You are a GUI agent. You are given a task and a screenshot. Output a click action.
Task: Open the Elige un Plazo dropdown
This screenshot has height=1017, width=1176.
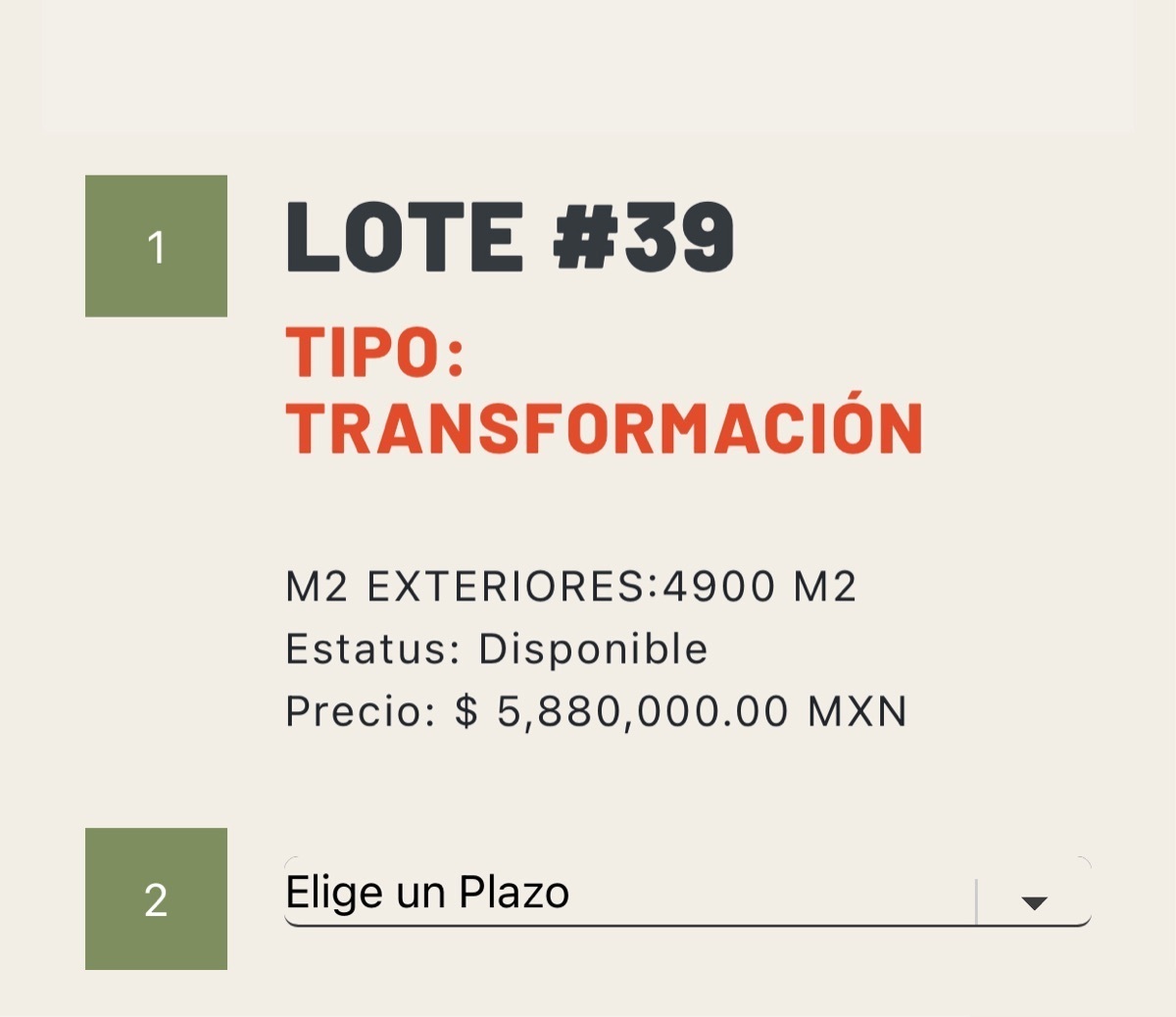(x=686, y=893)
